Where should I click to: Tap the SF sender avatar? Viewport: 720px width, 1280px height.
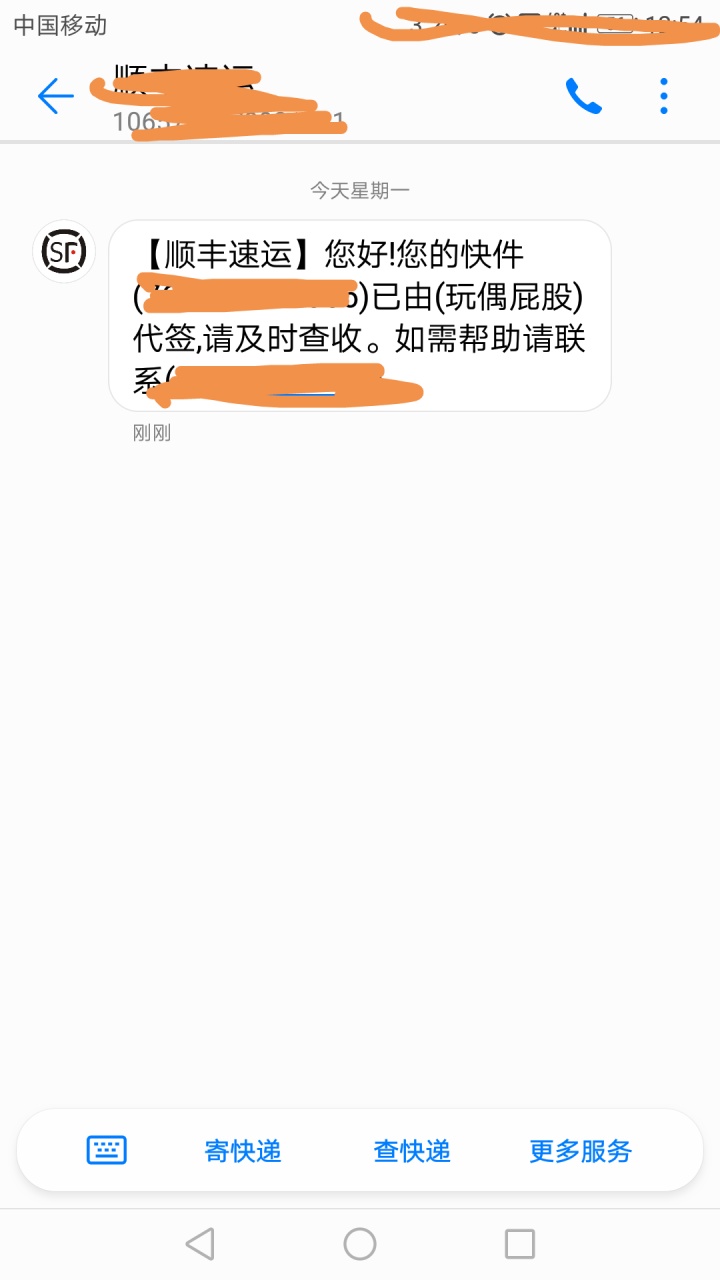(x=64, y=252)
